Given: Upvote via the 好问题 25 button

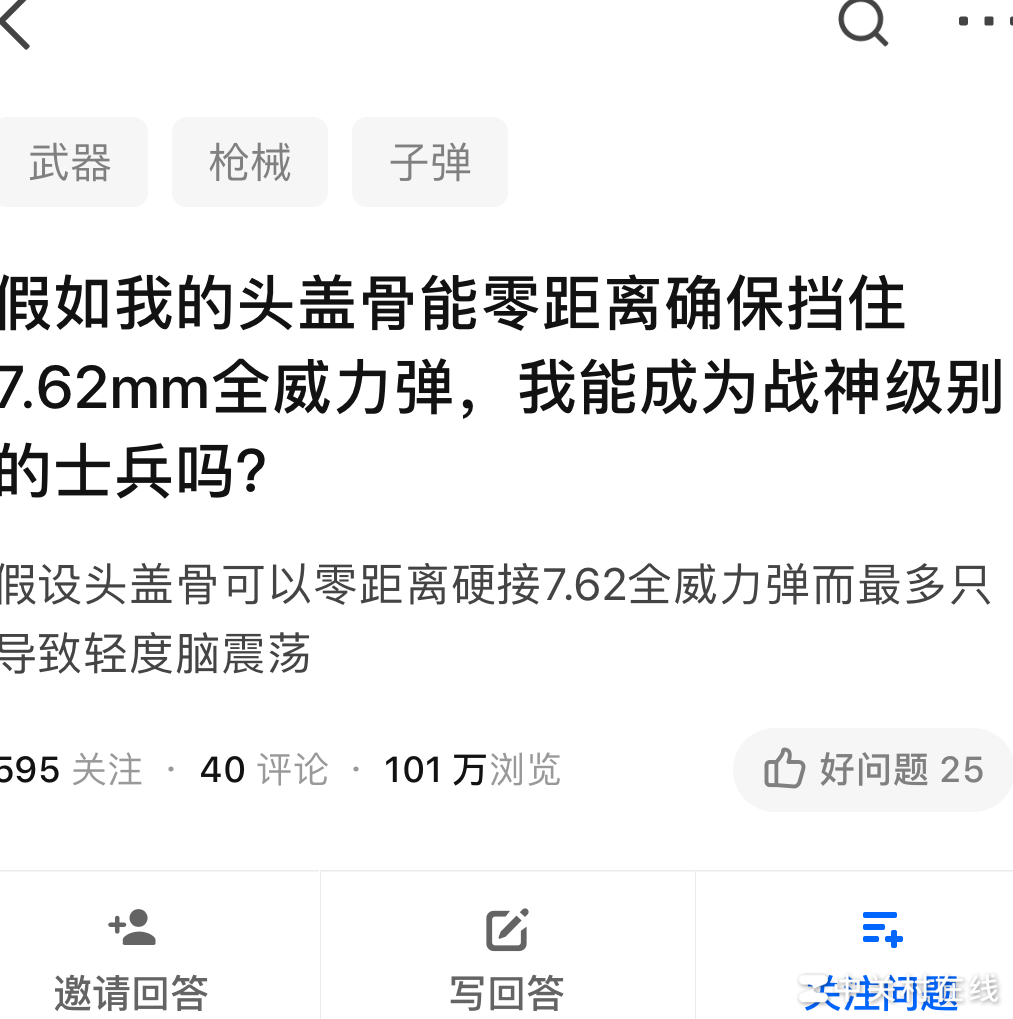Looking at the screenshot, I should (872, 769).
